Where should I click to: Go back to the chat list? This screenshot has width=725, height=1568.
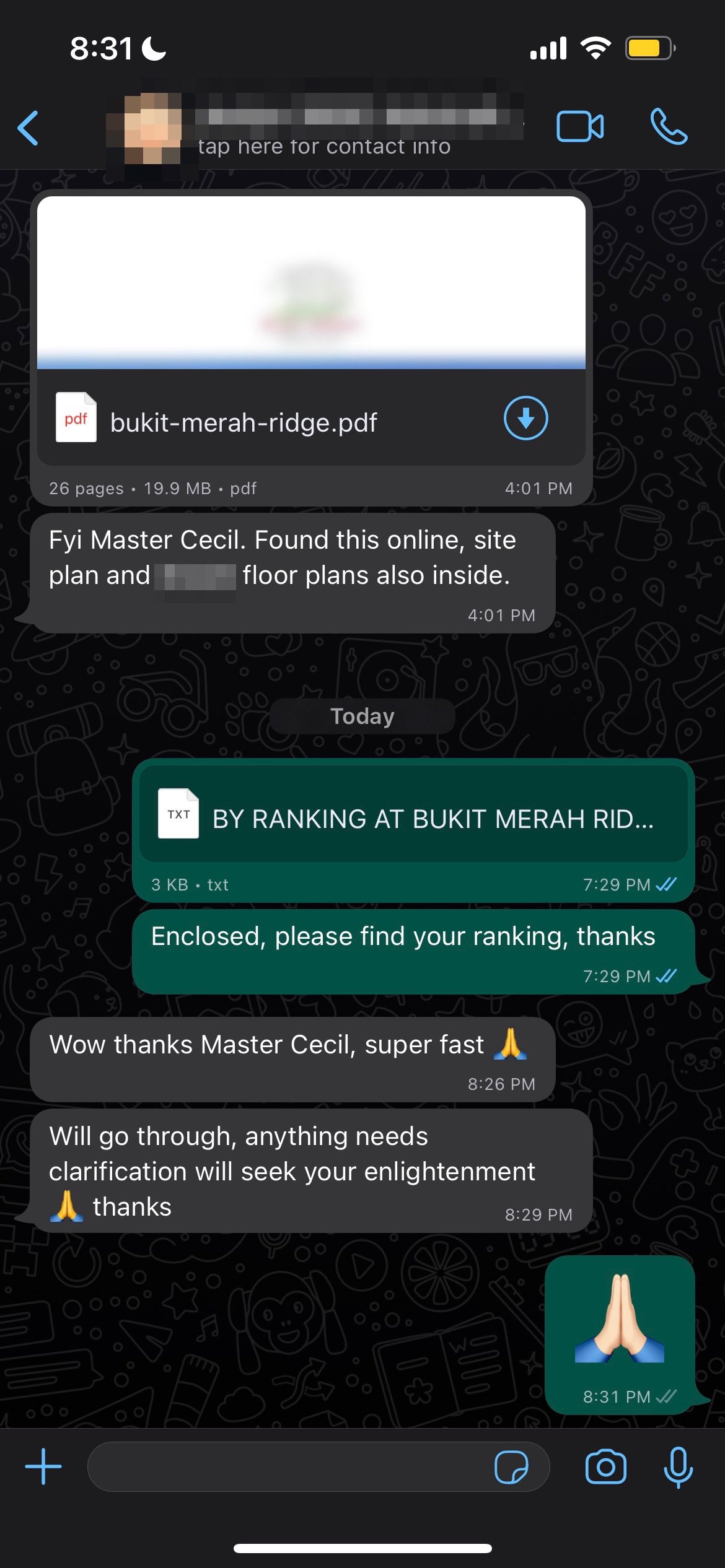coord(28,128)
